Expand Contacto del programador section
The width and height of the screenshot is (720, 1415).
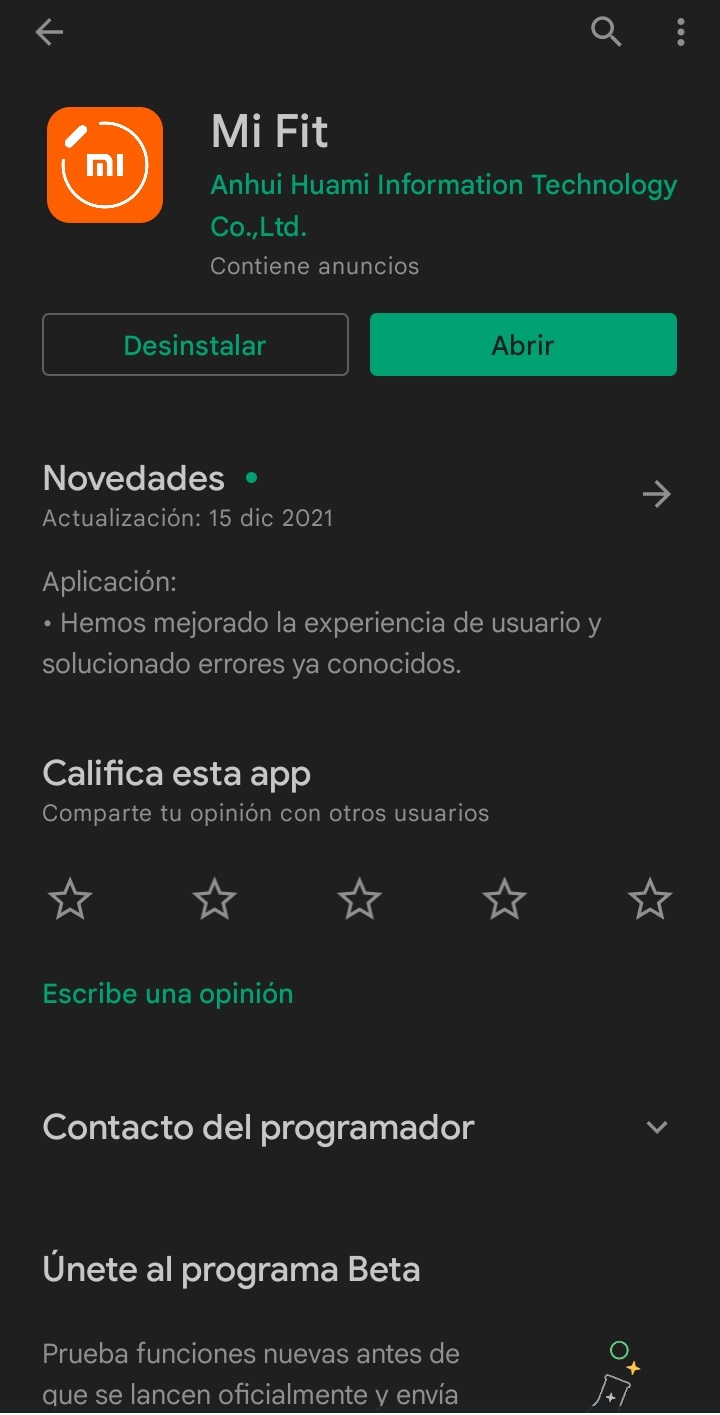656,1127
